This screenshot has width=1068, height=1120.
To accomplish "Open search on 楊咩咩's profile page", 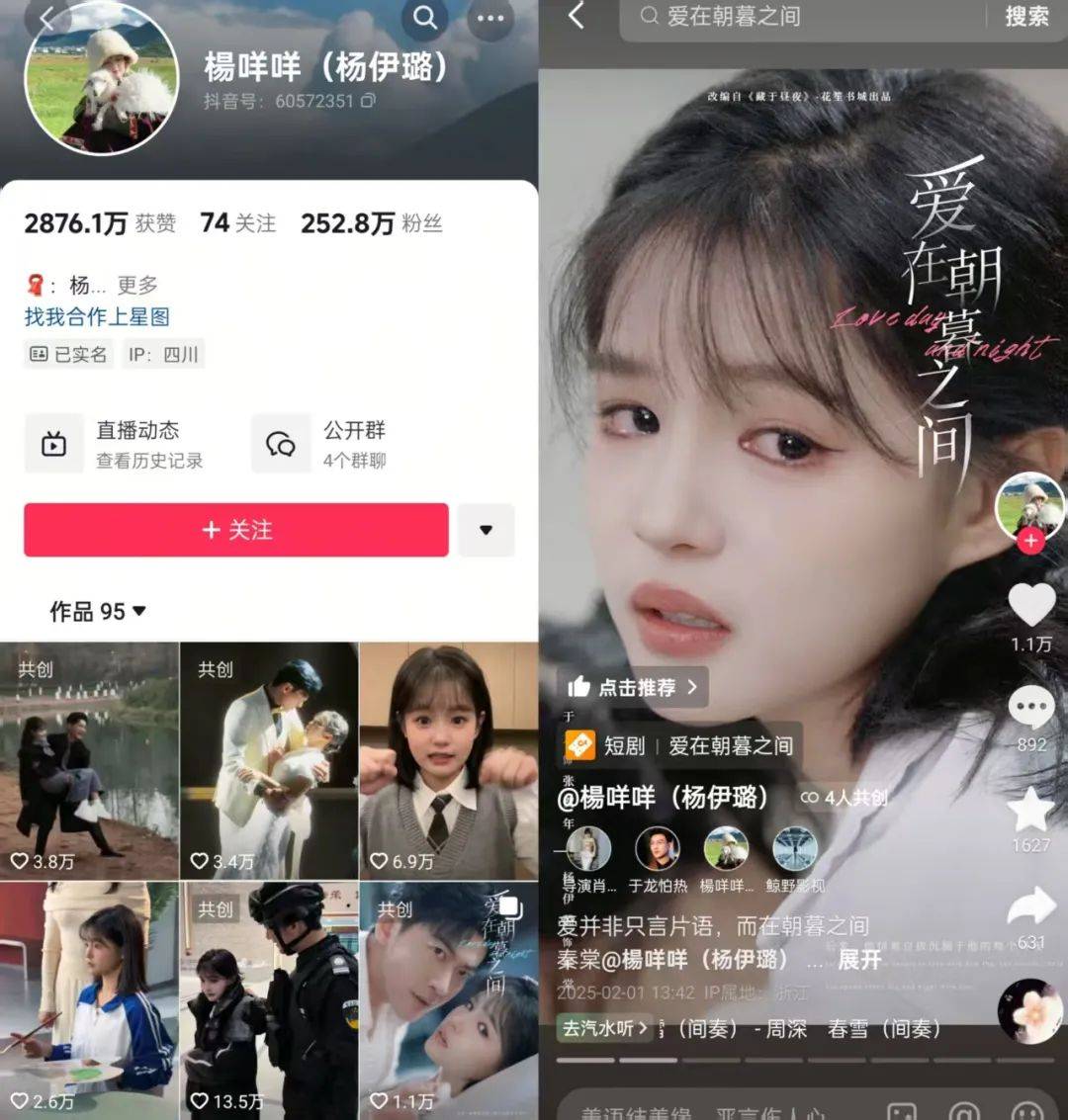I will [424, 18].
